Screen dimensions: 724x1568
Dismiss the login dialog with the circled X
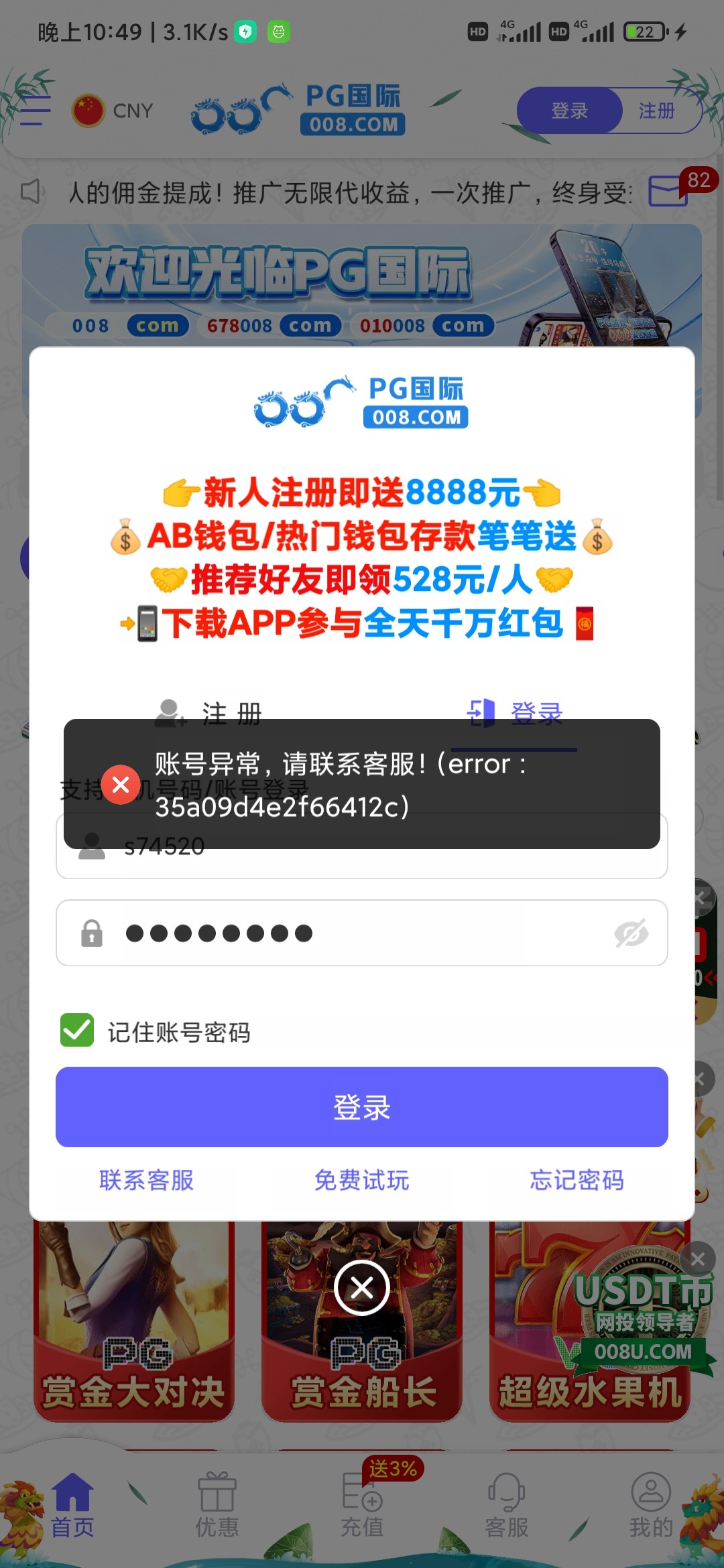(x=362, y=1287)
